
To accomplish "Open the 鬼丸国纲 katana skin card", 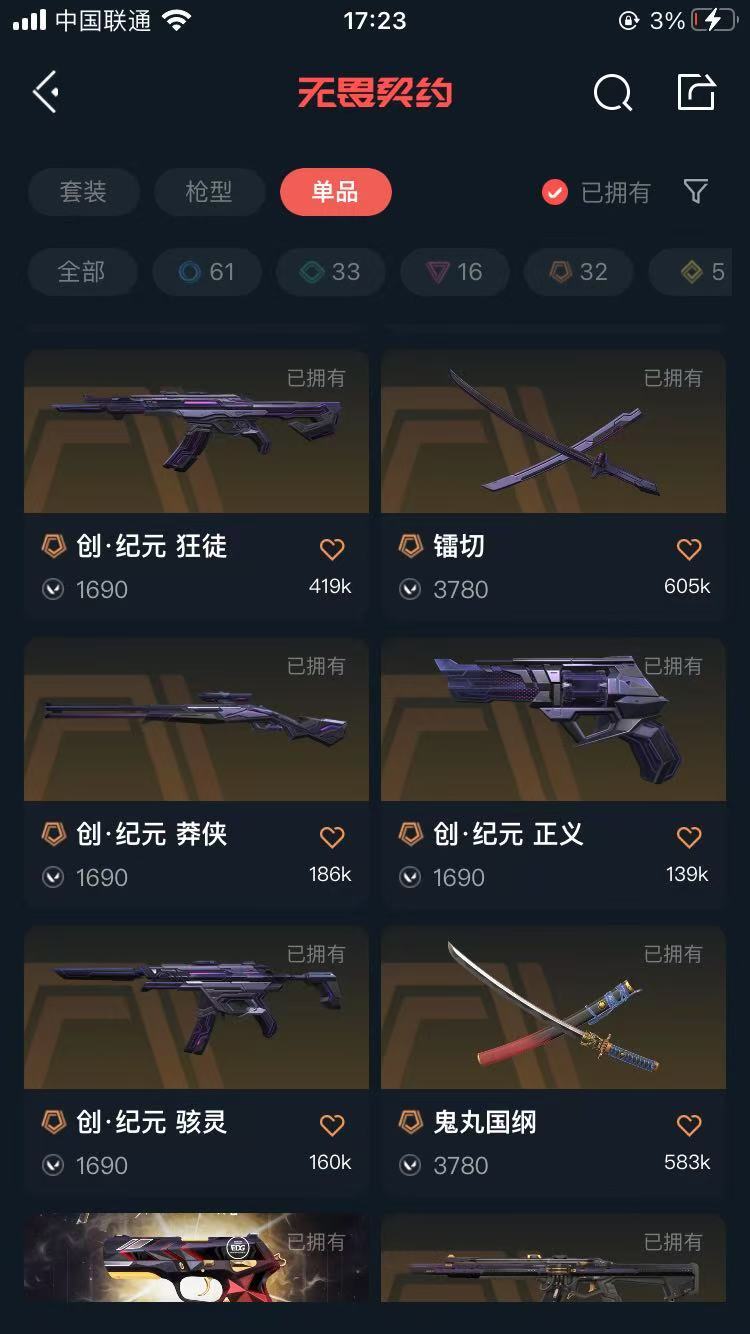I will (x=553, y=1061).
